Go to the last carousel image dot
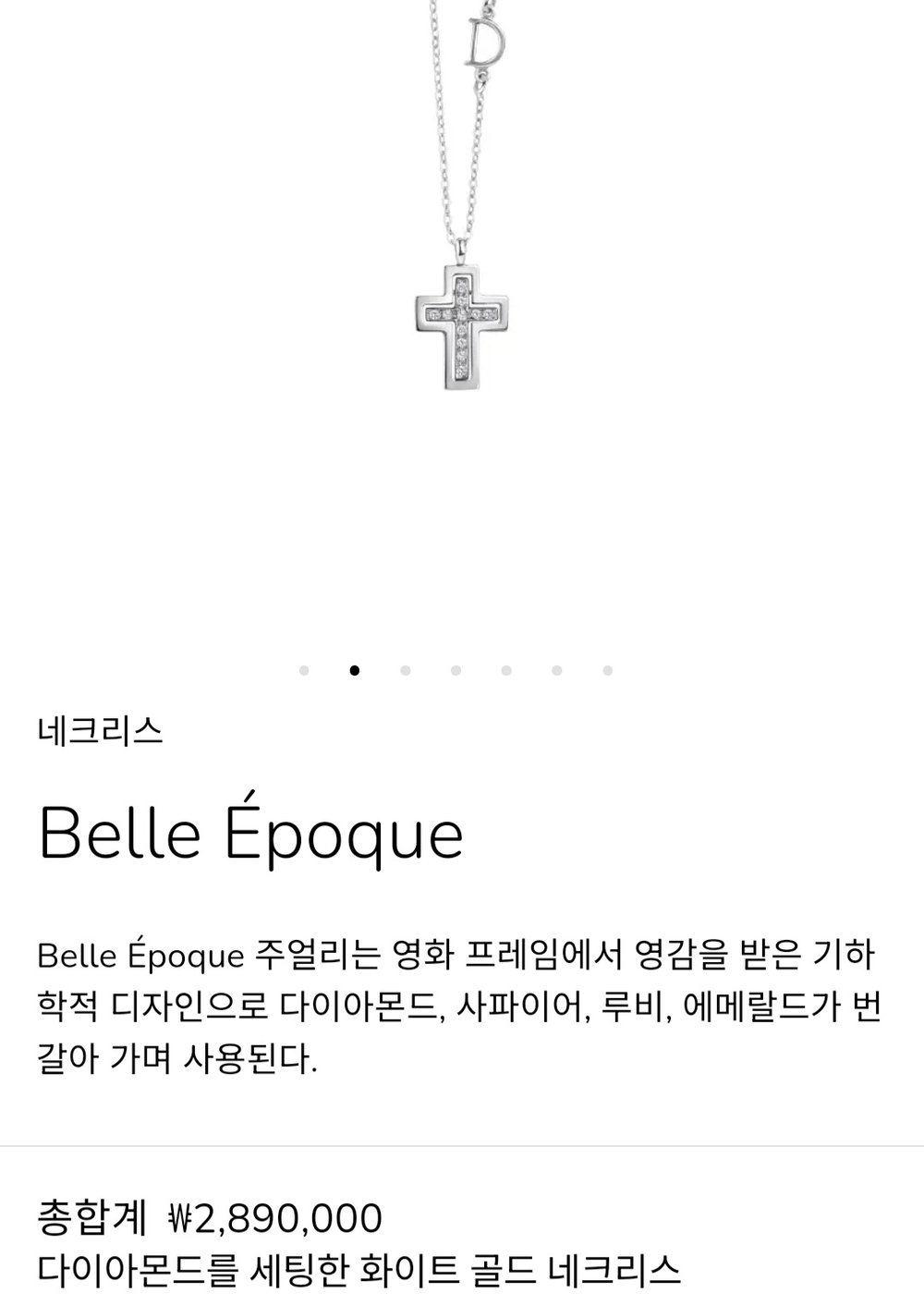The width and height of the screenshot is (924, 1305). click(x=607, y=671)
